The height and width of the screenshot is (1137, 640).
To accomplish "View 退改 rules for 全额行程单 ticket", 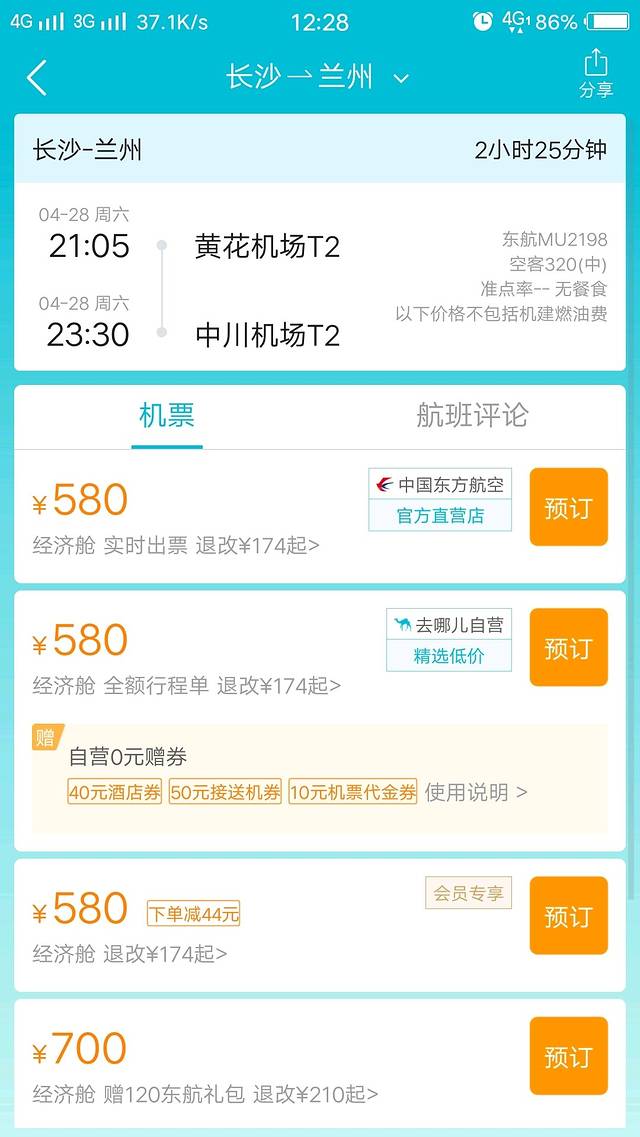I will pos(279,685).
